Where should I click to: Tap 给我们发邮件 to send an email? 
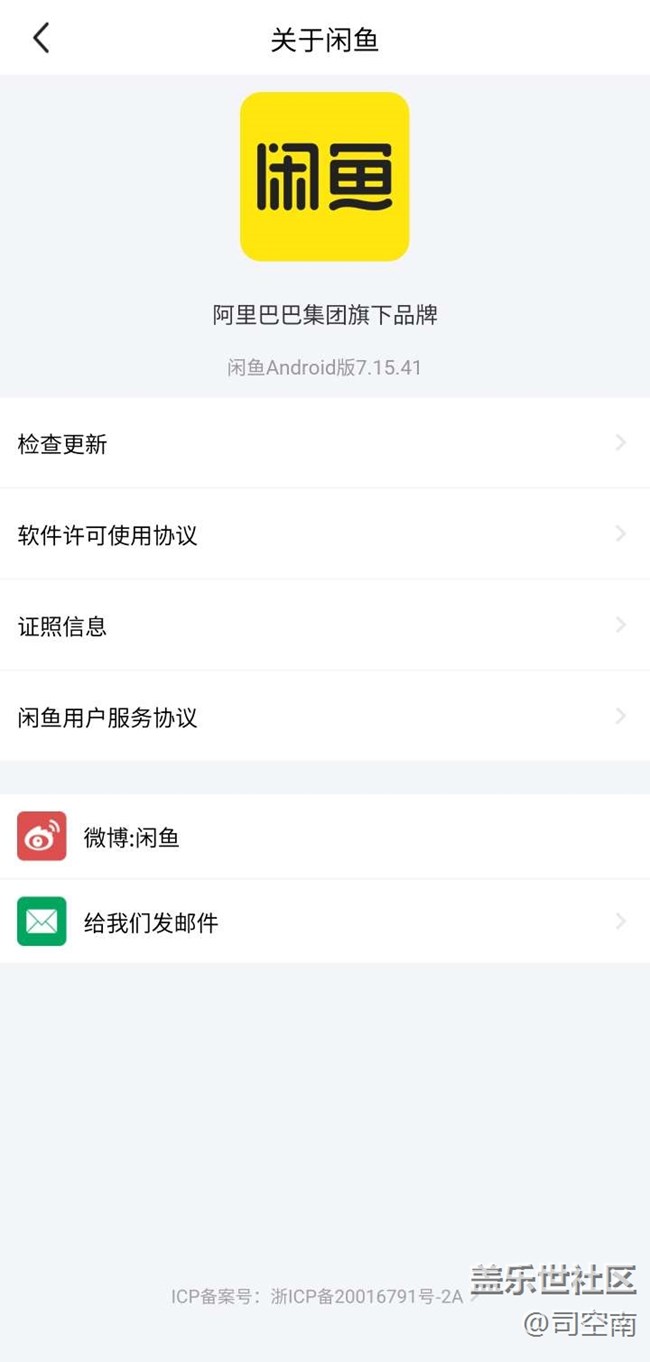(325, 921)
